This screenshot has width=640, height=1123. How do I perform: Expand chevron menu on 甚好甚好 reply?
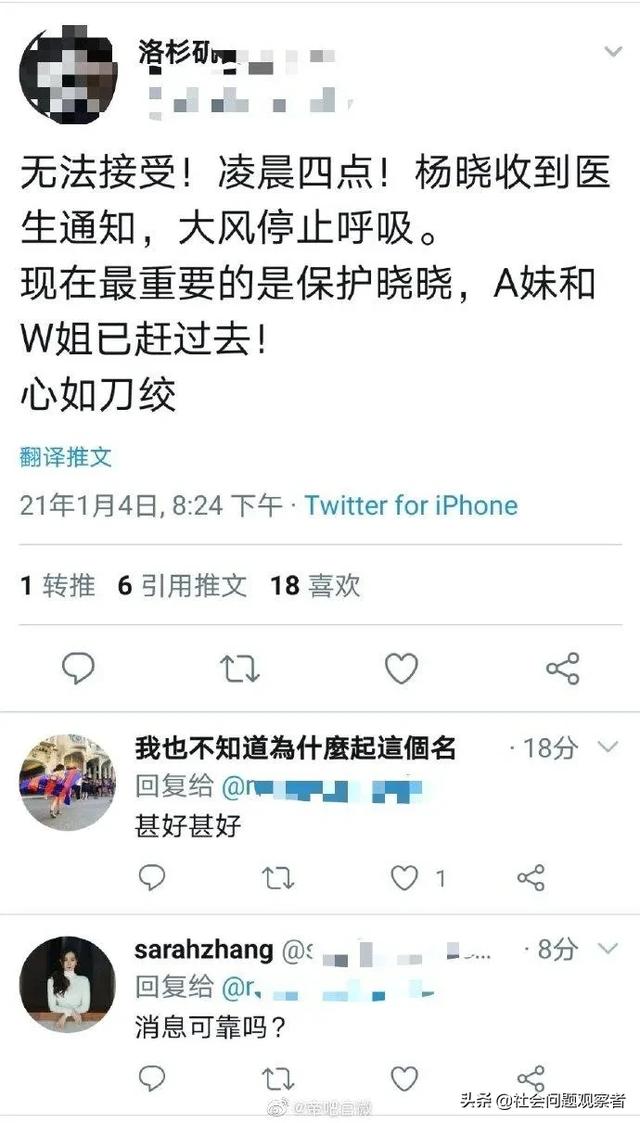point(607,747)
